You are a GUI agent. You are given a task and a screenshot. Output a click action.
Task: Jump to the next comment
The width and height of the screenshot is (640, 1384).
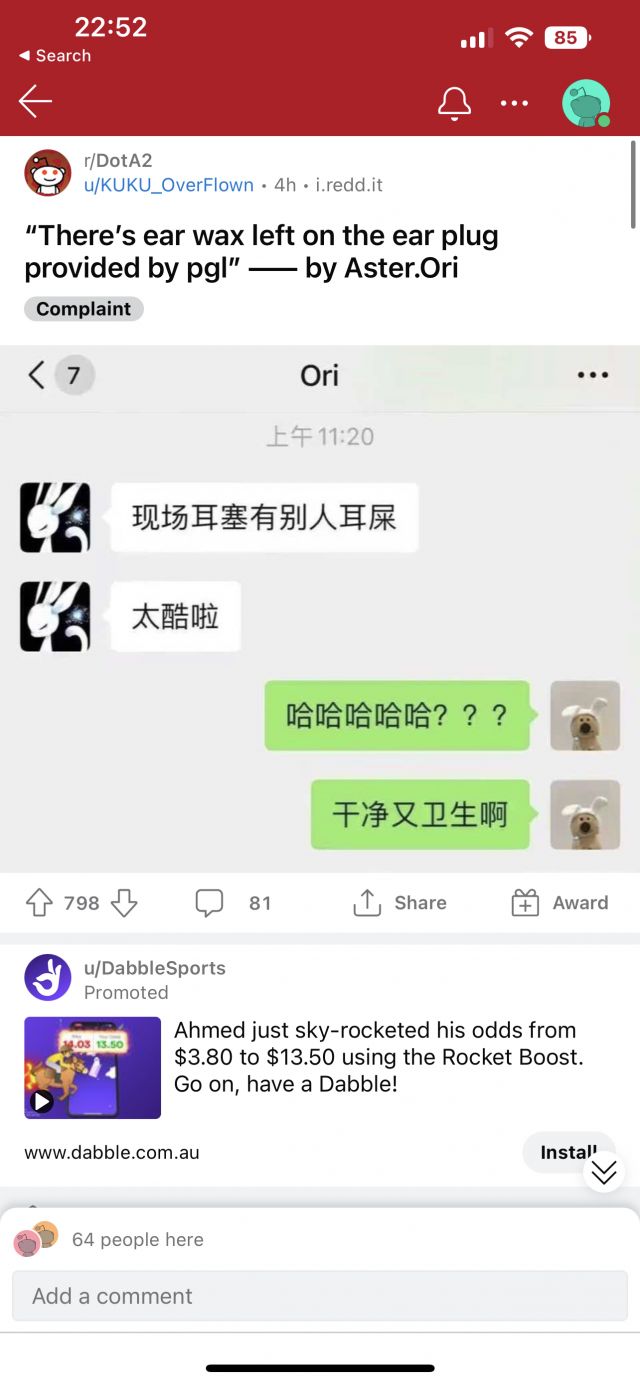(604, 1172)
